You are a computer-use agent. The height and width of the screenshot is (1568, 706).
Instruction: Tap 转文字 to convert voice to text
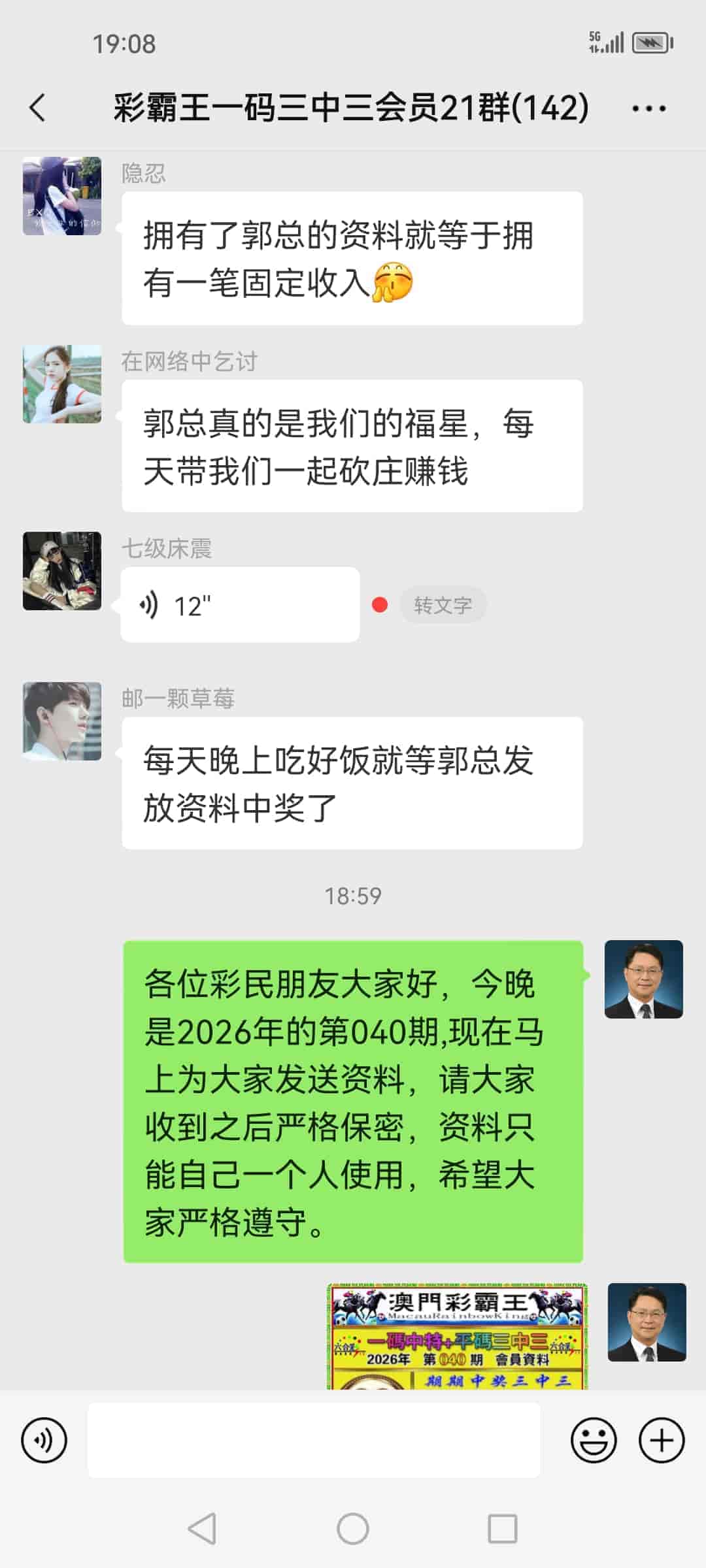[443, 606]
